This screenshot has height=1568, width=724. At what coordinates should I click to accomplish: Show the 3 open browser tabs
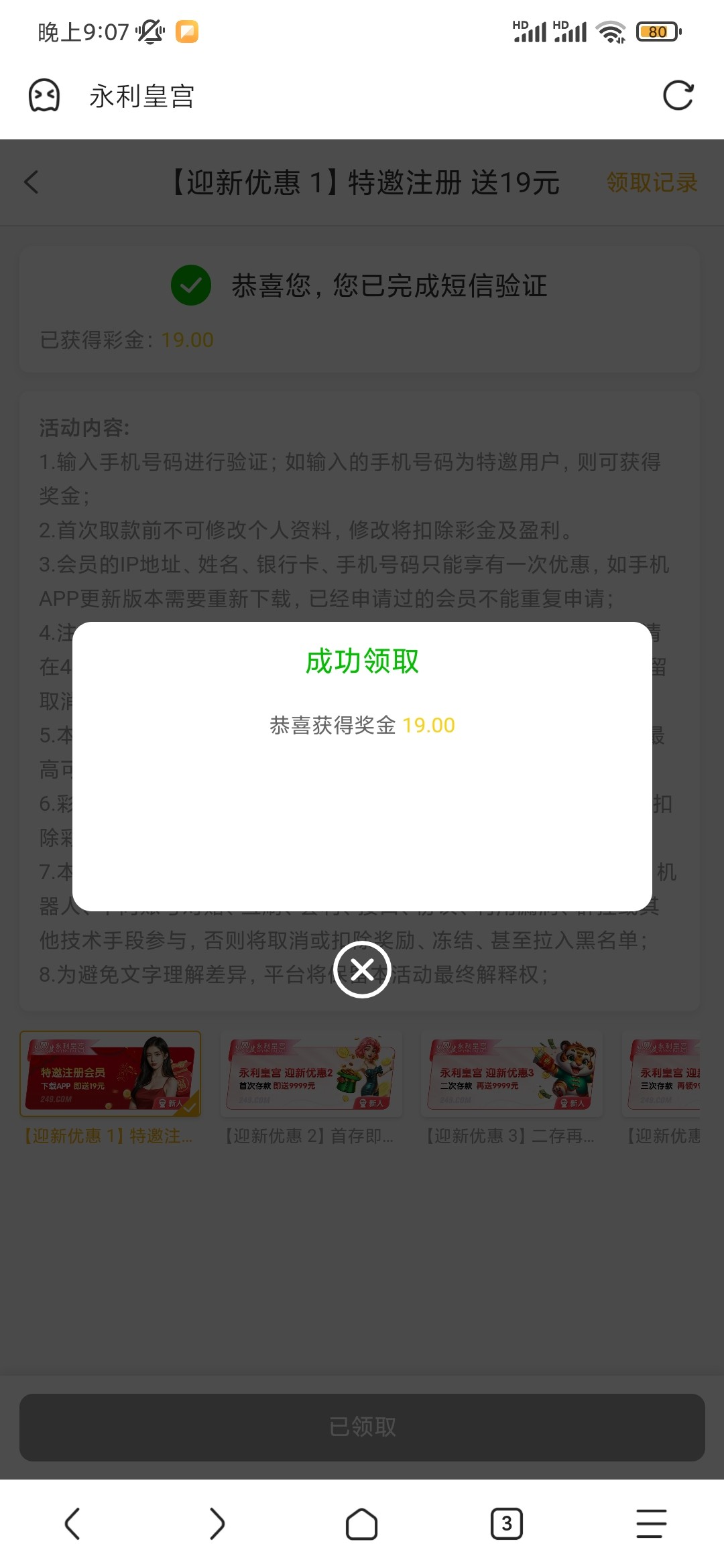click(507, 1524)
